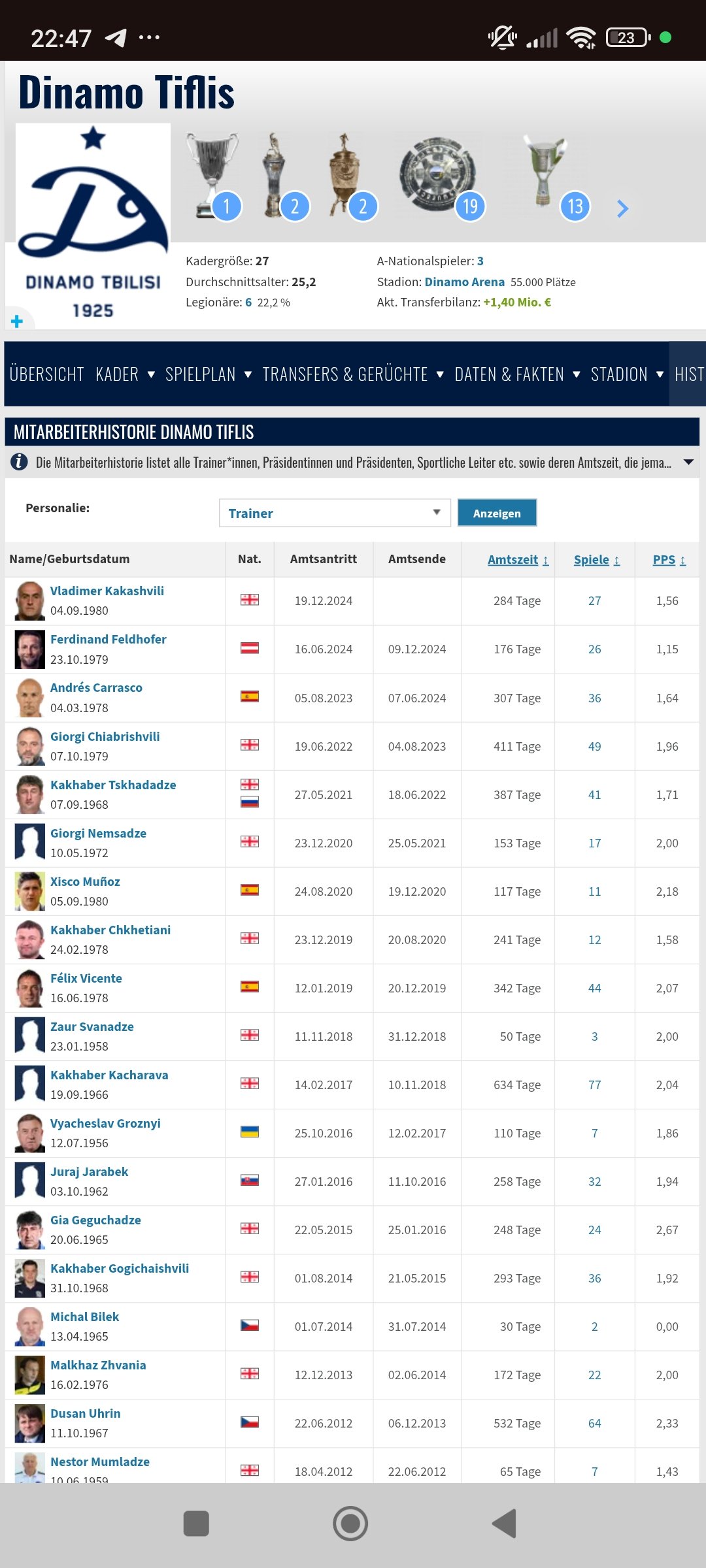Open Dinamo Arena stadium link

464,282
